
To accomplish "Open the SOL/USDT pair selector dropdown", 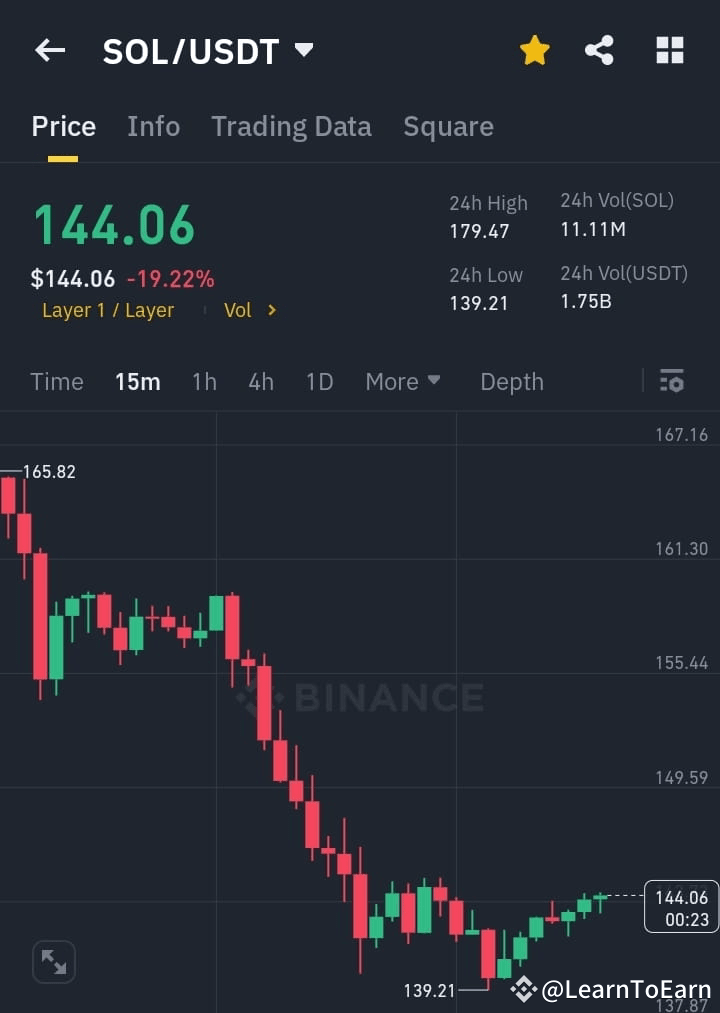I will coord(199,51).
